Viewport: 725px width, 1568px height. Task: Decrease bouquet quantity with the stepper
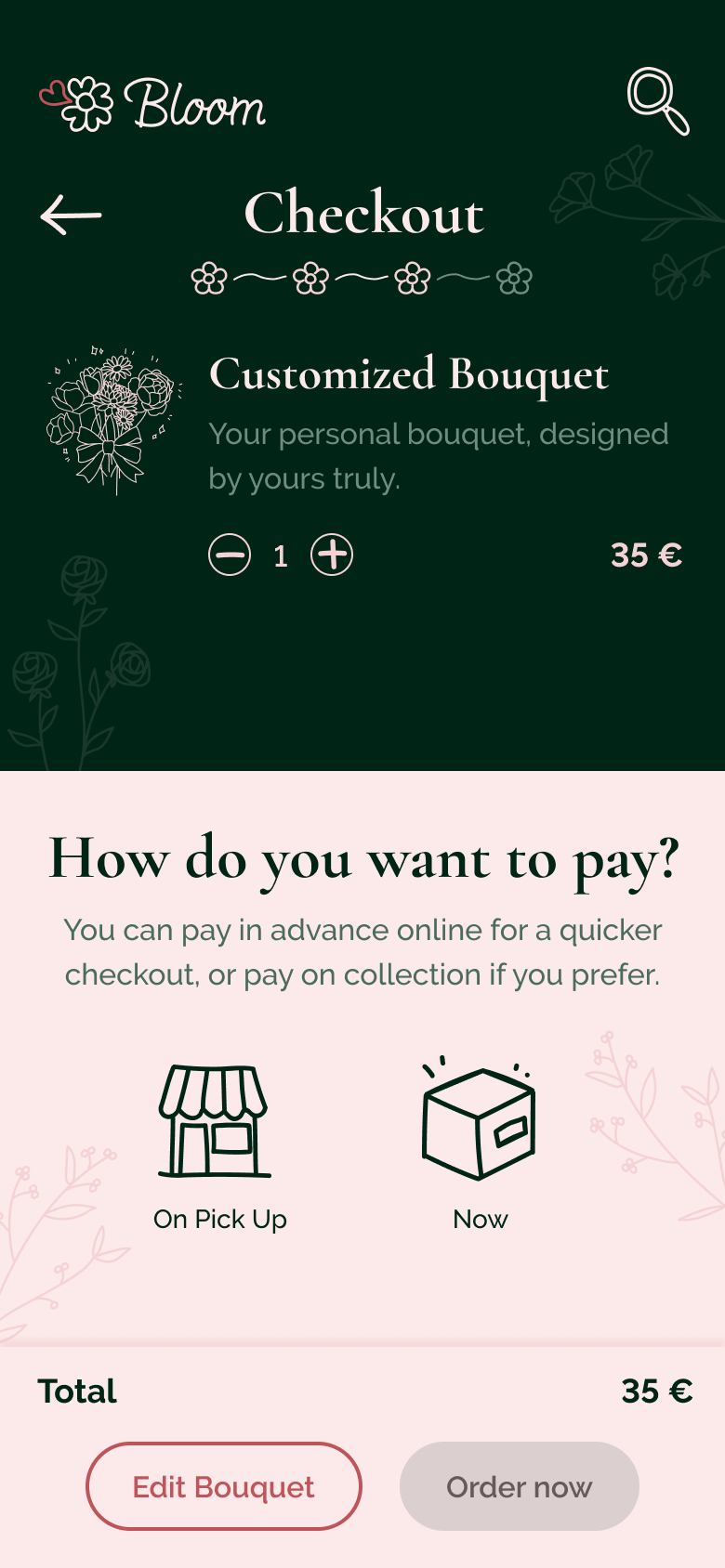(x=230, y=555)
